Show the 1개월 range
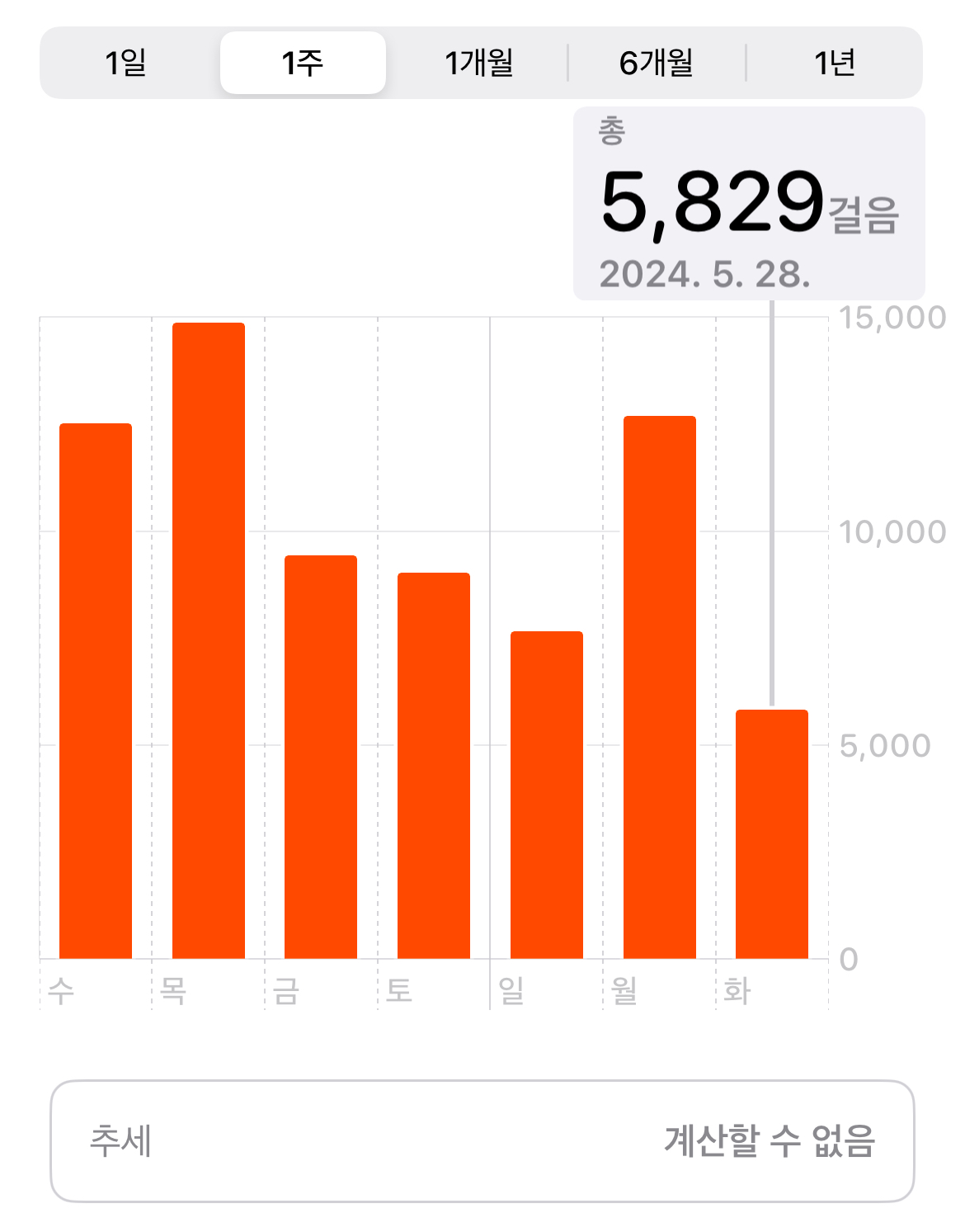 click(478, 63)
